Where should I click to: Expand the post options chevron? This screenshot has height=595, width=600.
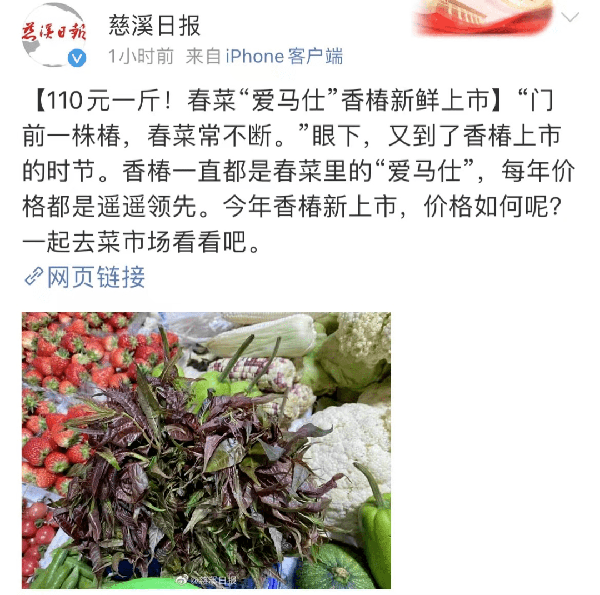point(569,18)
